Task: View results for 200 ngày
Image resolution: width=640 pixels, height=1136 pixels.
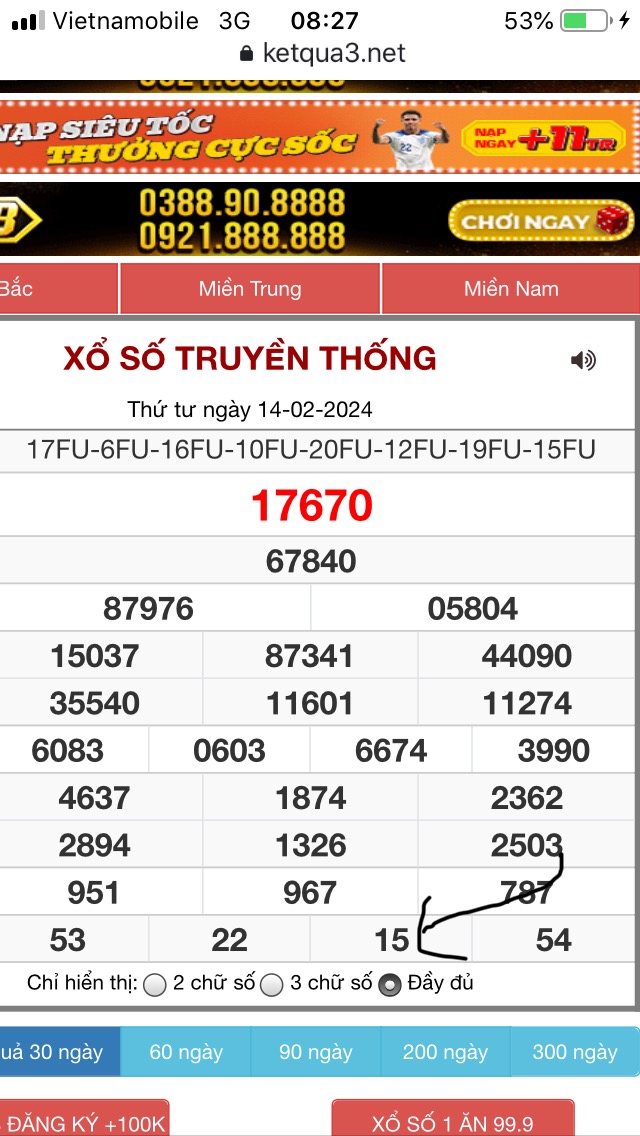Action: (x=445, y=1051)
